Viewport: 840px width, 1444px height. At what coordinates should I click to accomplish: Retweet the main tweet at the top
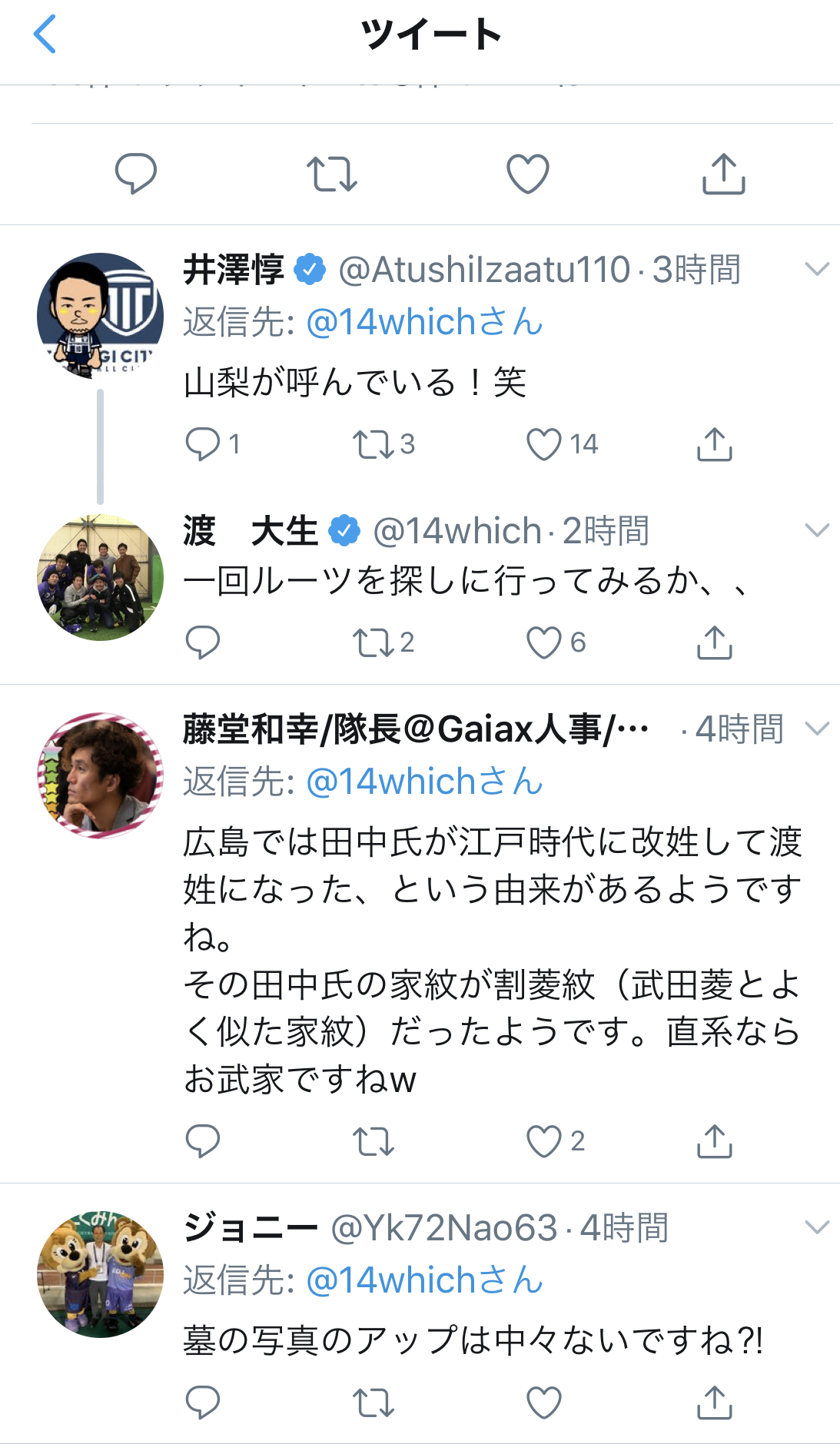[x=331, y=174]
